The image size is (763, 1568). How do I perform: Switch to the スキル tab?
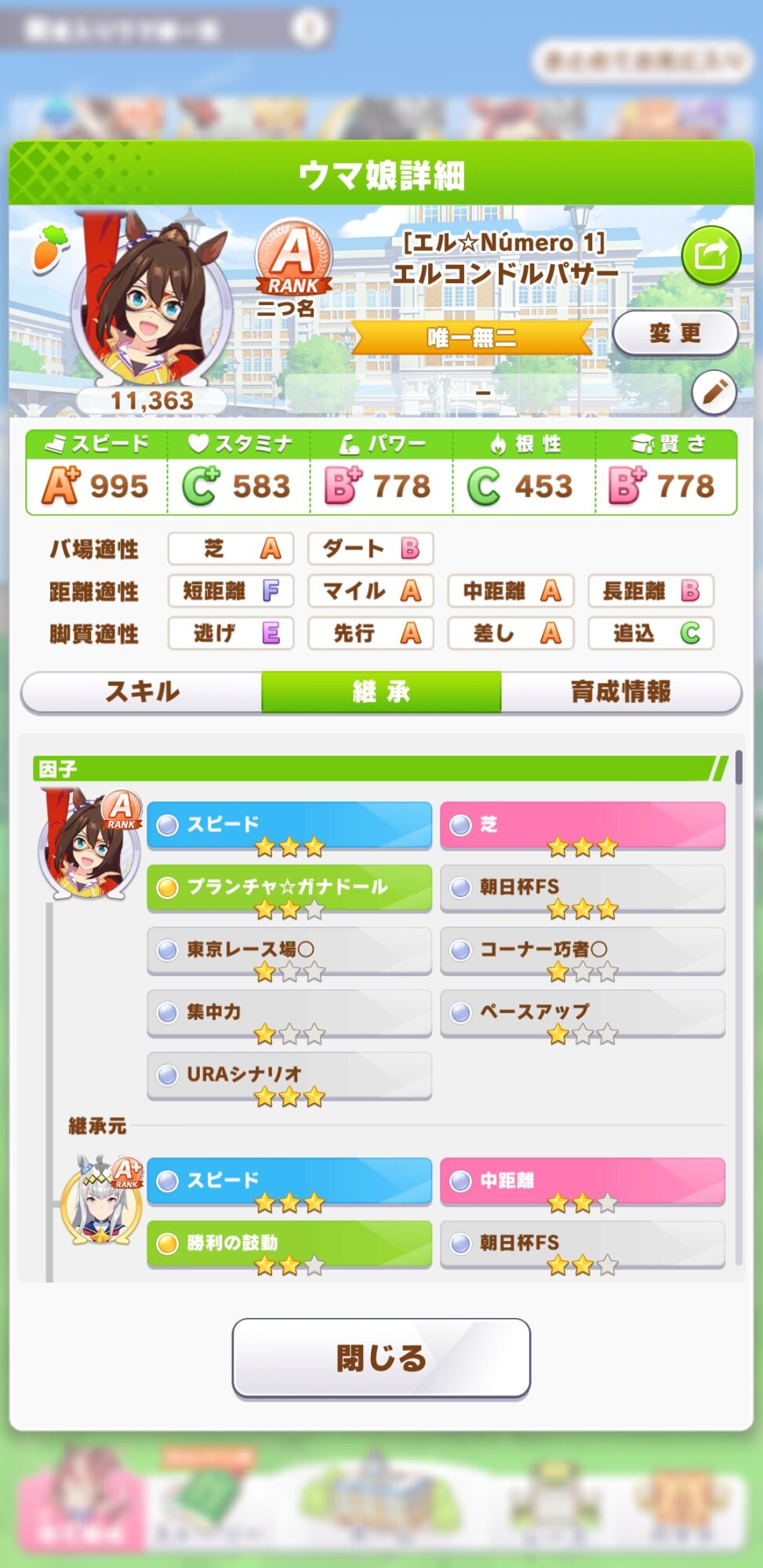(x=142, y=691)
